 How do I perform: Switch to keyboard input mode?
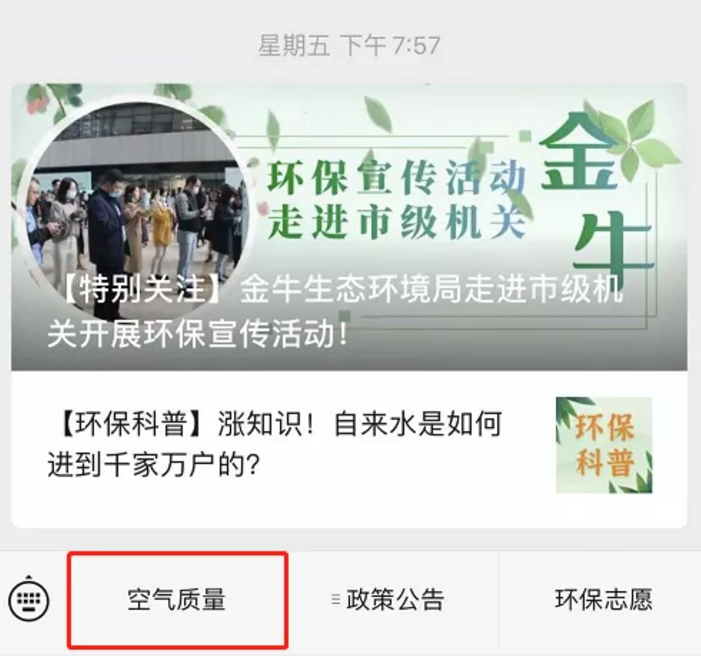[x=29, y=600]
